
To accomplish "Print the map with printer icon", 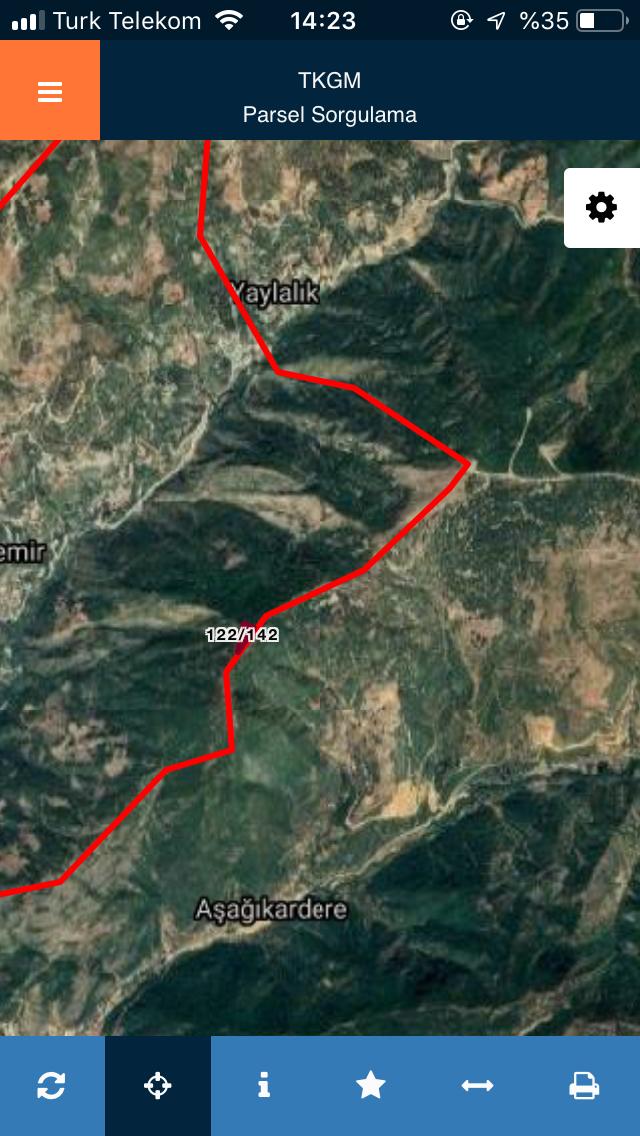I will 583,1085.
